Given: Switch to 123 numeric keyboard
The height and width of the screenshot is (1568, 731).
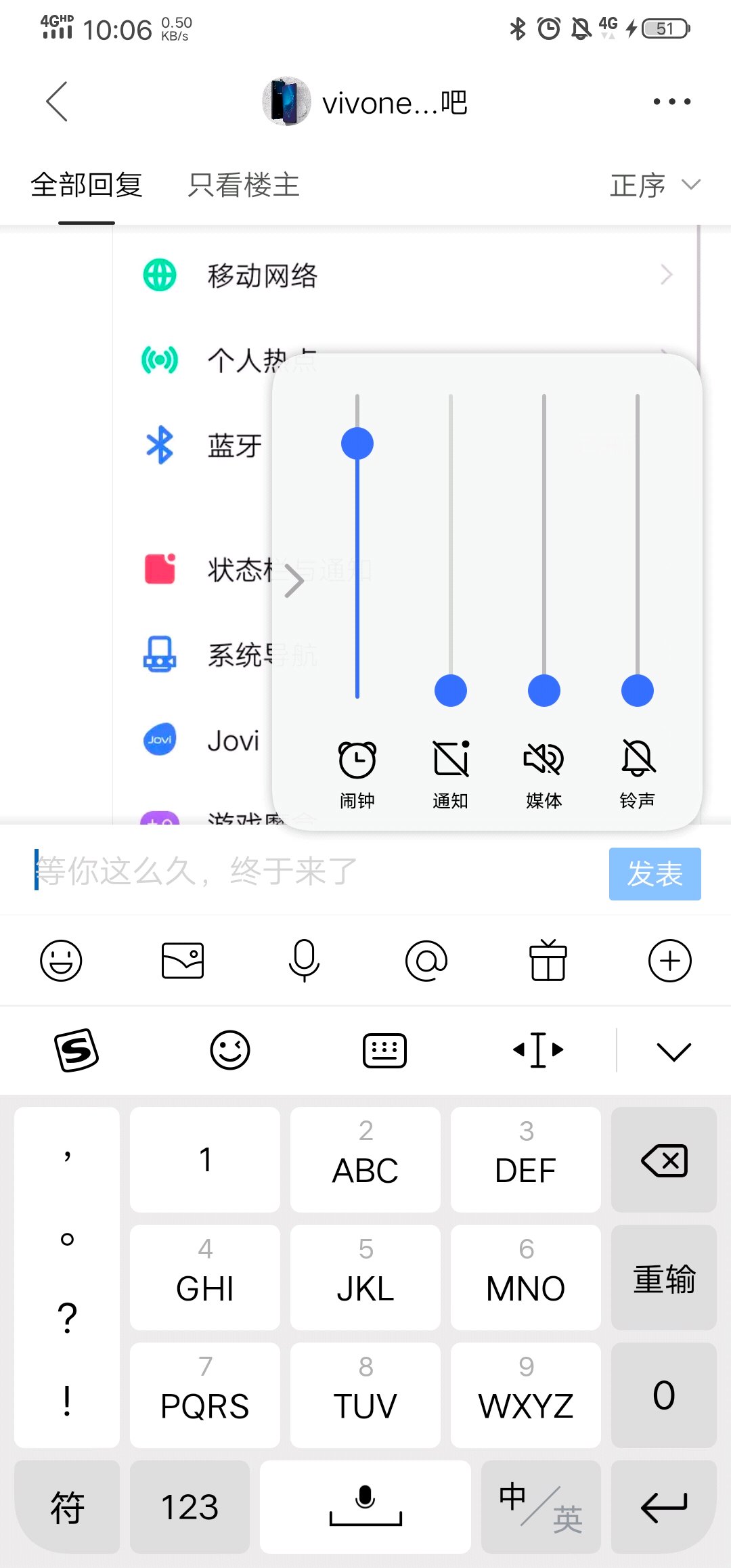Looking at the screenshot, I should 190,1507.
